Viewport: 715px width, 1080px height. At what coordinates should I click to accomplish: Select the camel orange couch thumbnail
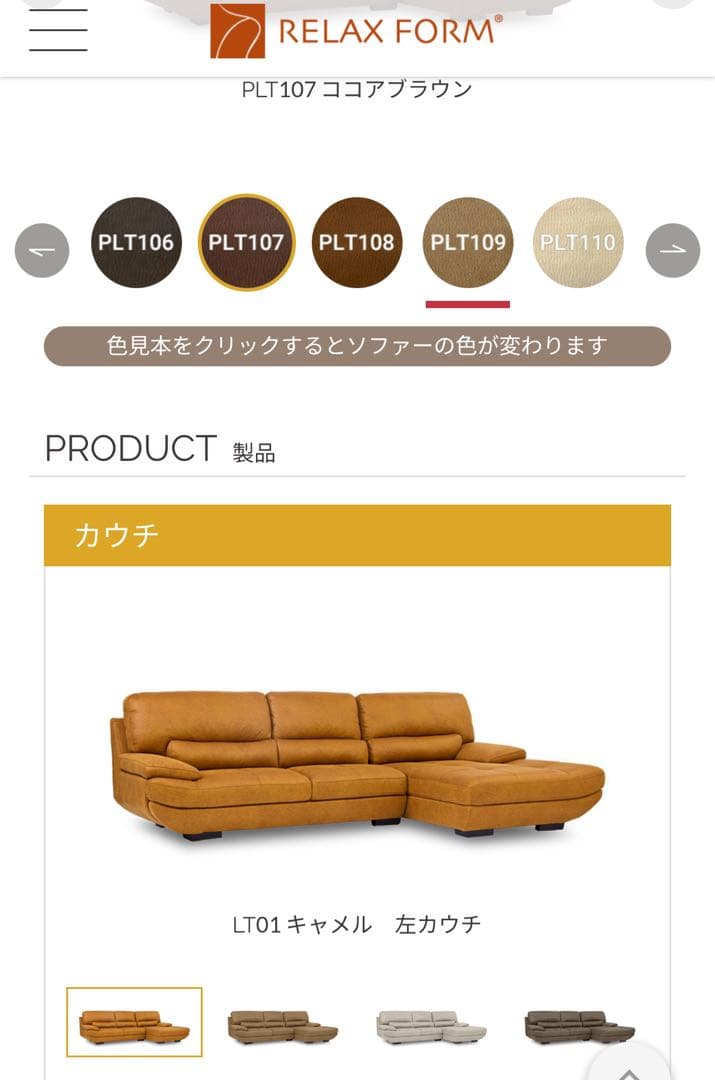click(x=134, y=1022)
